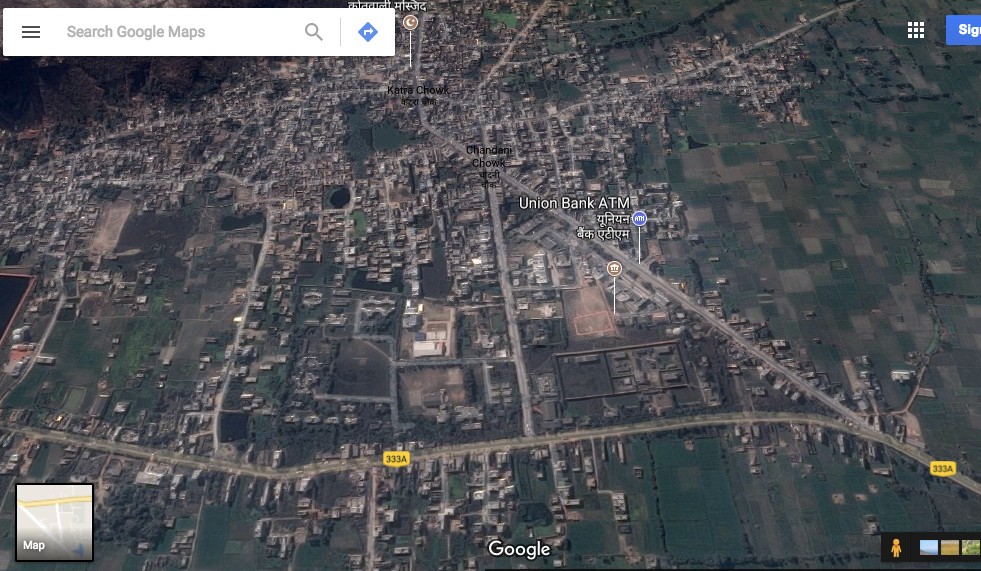The height and width of the screenshot is (571, 981).
Task: Show the imagery photos strip
Action: tap(949, 548)
